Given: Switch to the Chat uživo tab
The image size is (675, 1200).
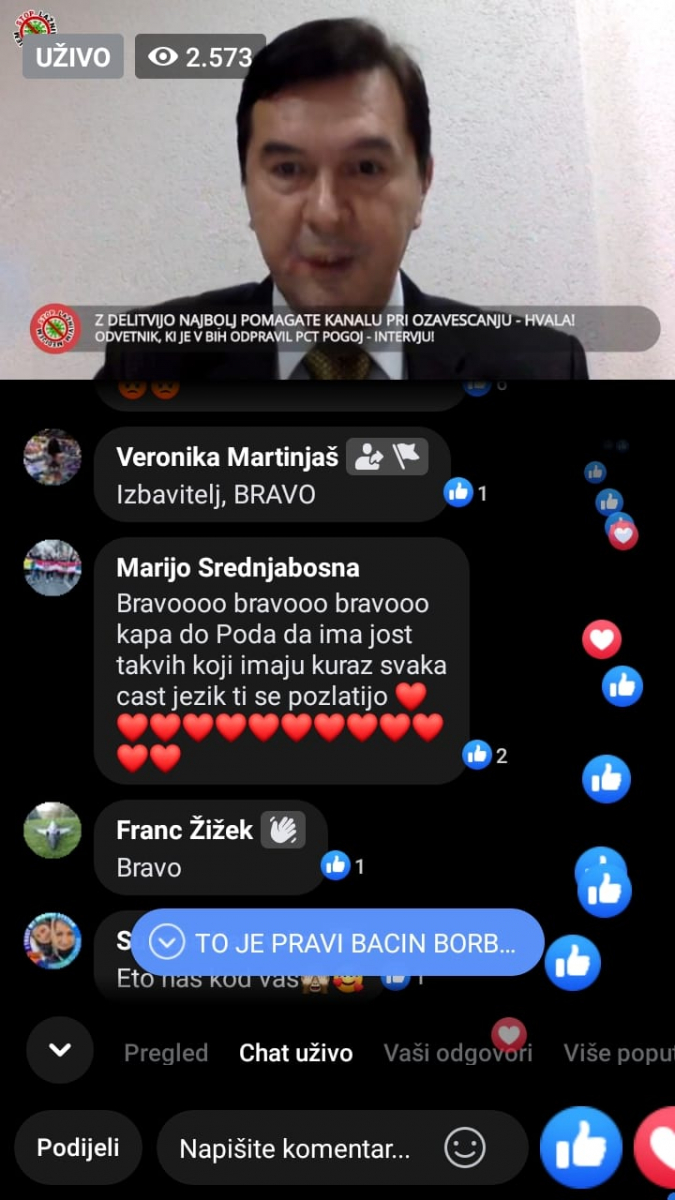Looking at the screenshot, I should click(296, 1052).
